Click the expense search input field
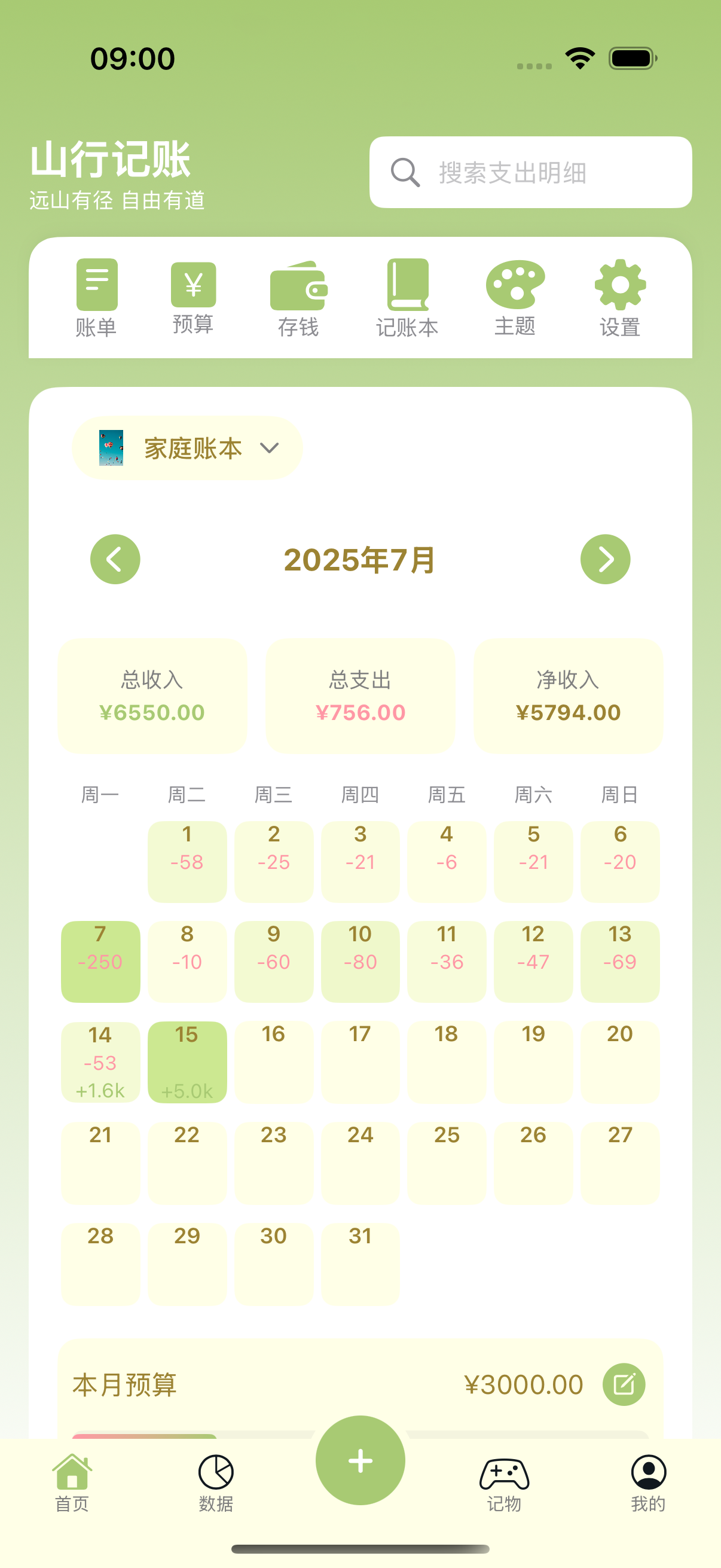Screen dimensions: 721x1568 pyautogui.click(x=529, y=172)
